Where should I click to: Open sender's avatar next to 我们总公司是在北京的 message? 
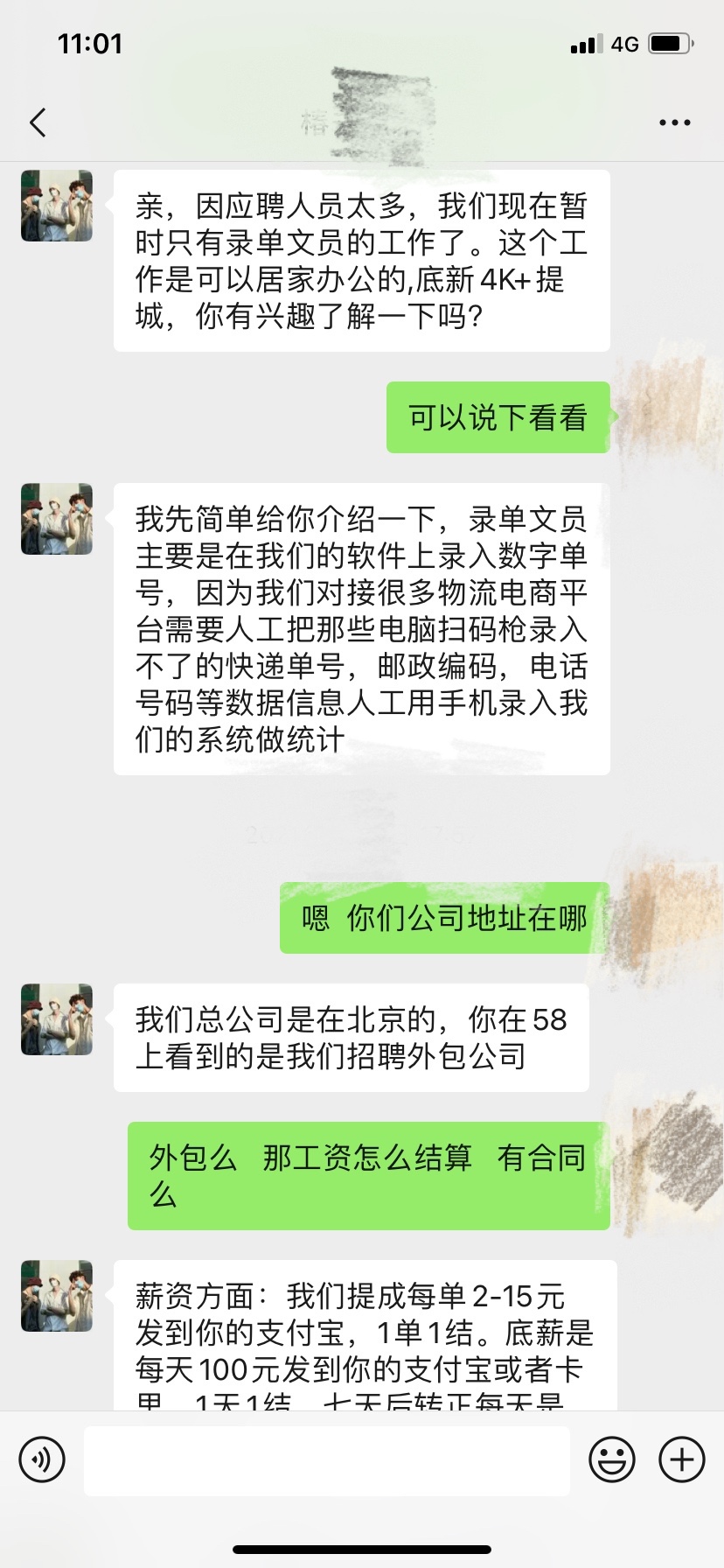57,1019
